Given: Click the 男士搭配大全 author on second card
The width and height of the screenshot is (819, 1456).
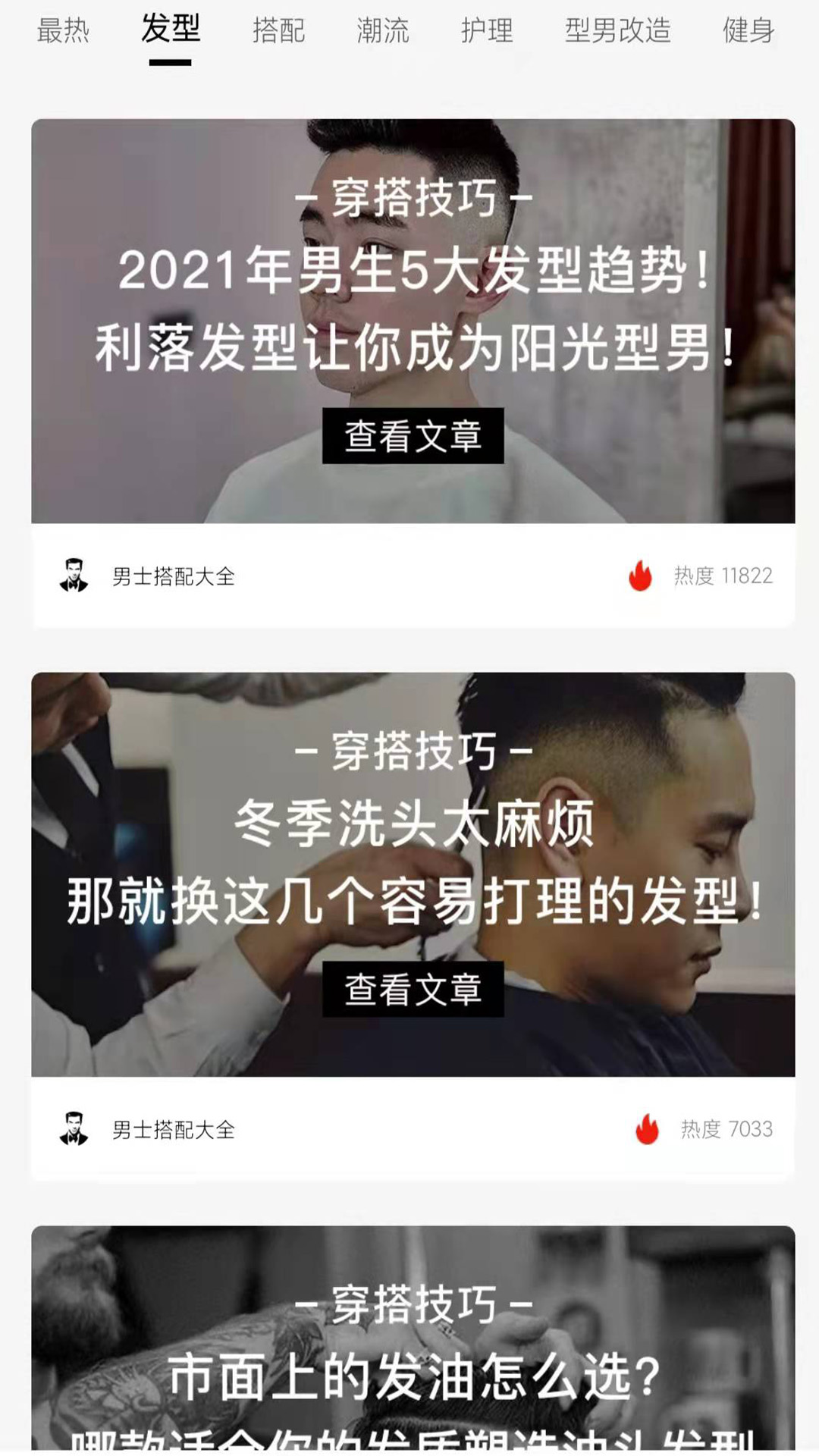Looking at the screenshot, I should [173, 1130].
